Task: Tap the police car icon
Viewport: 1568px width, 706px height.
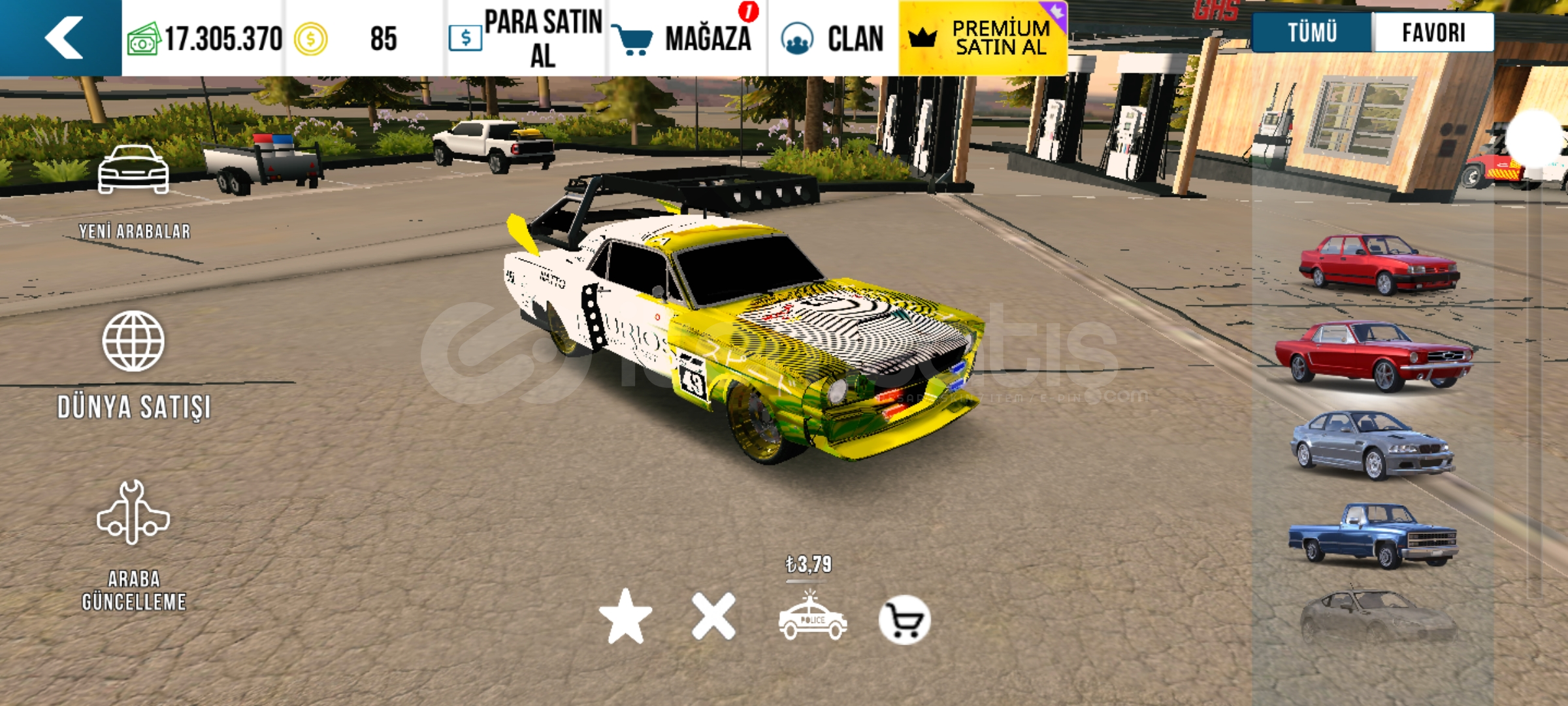Action: click(812, 616)
